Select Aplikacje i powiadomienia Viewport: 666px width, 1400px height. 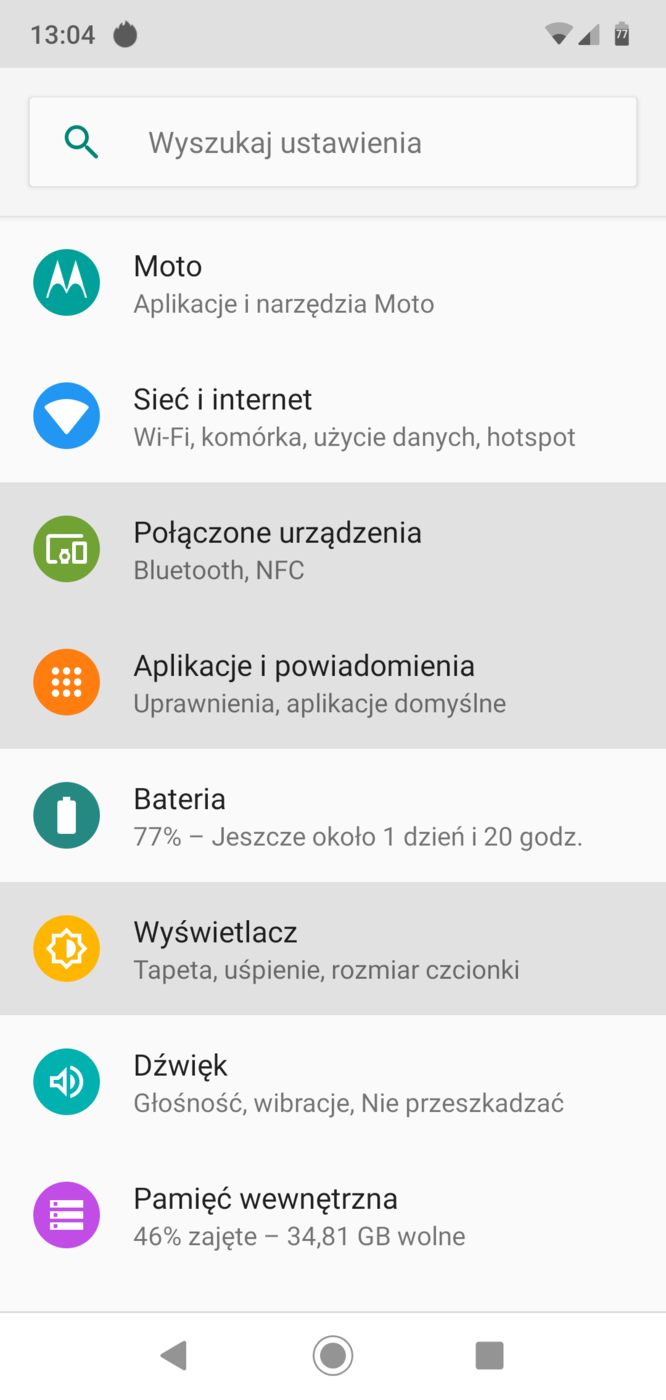tap(333, 682)
